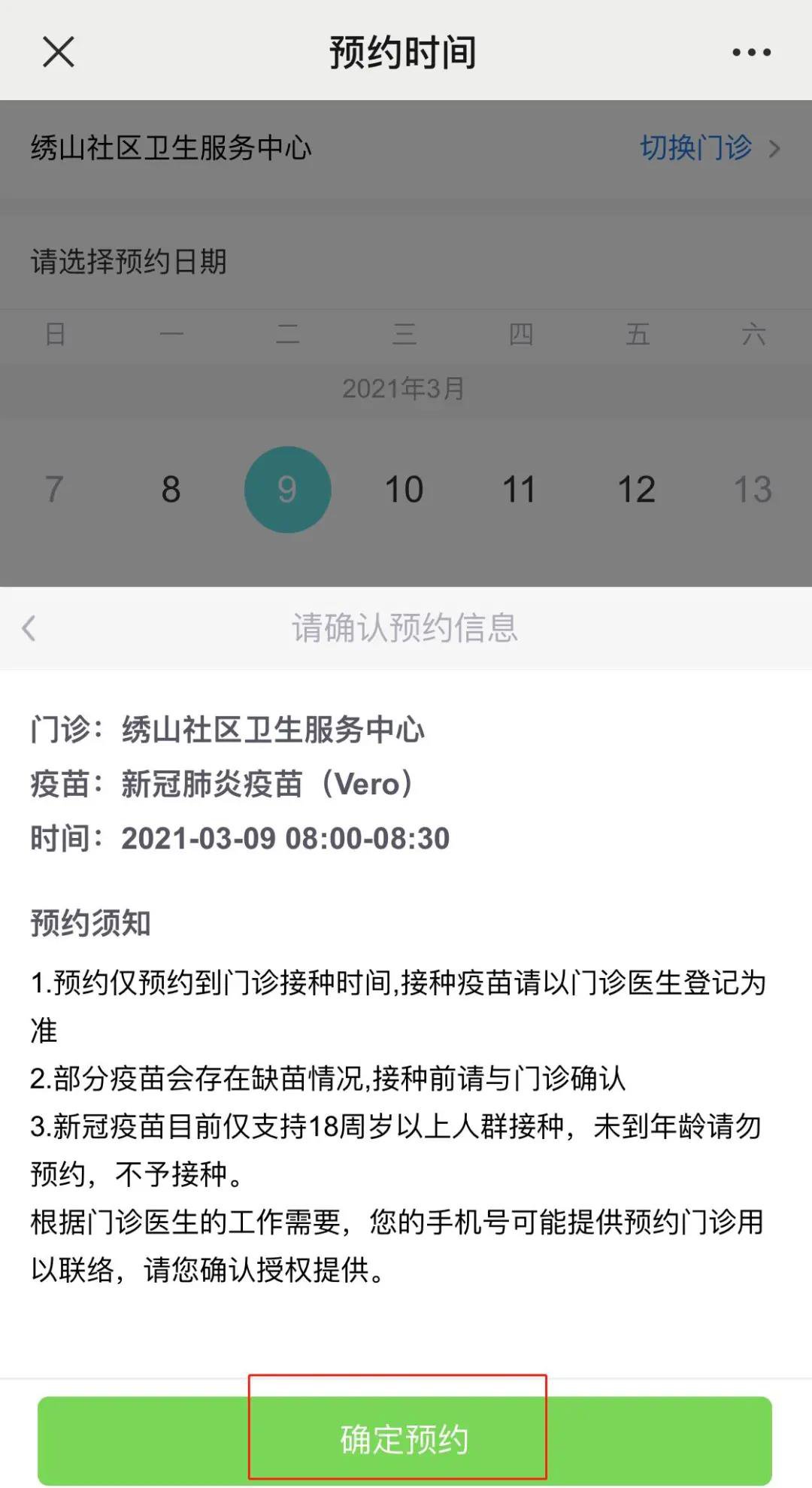Select date 10 in the calendar
This screenshot has width=812, height=1488.
404,490
